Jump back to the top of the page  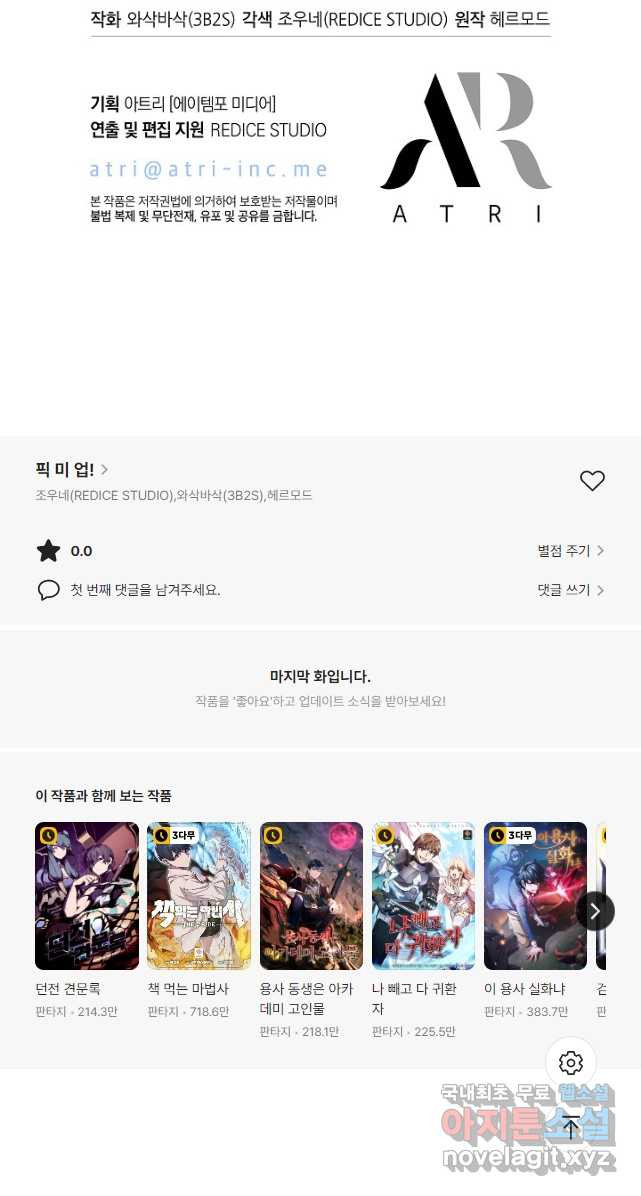(571, 1128)
